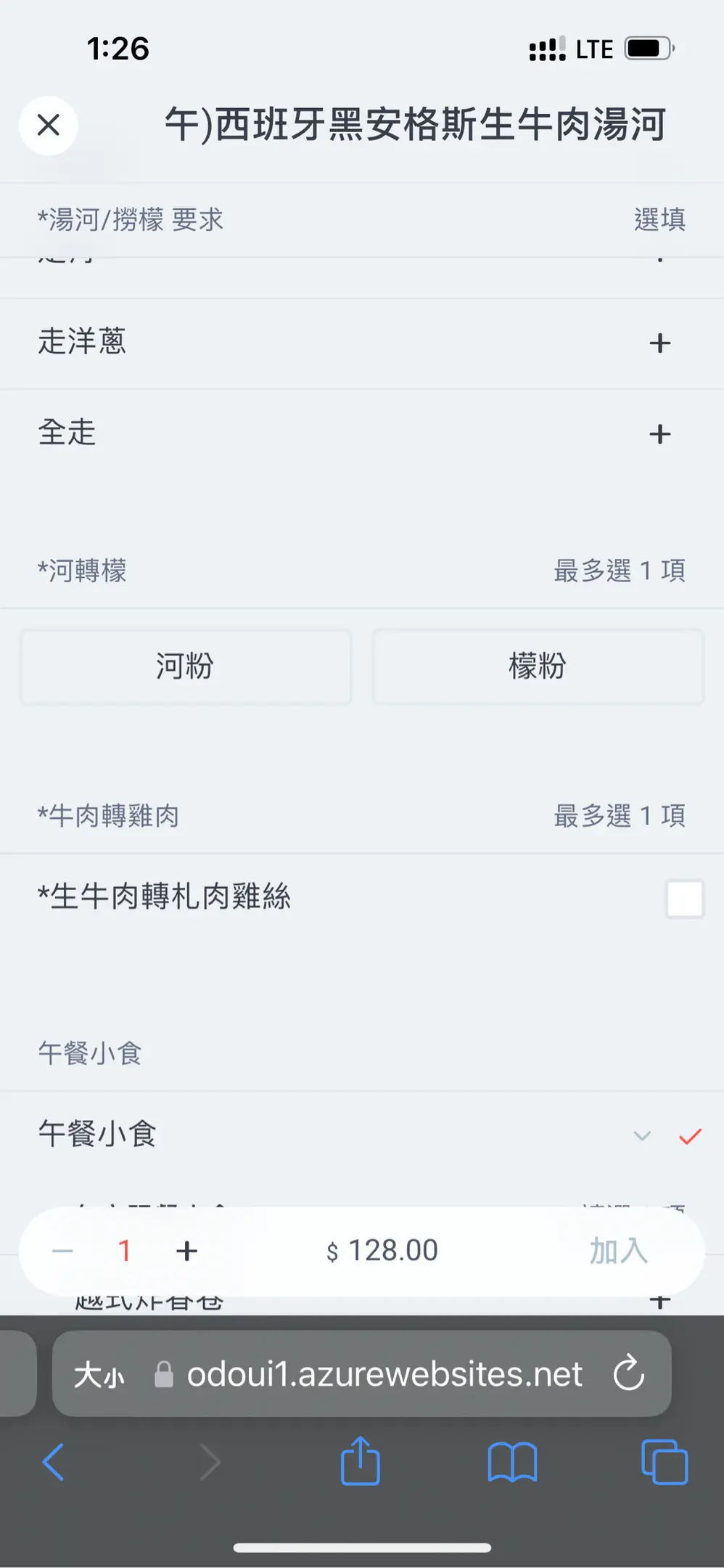Reload the page in Safari
Image resolution: width=724 pixels, height=1568 pixels.
628,1373
